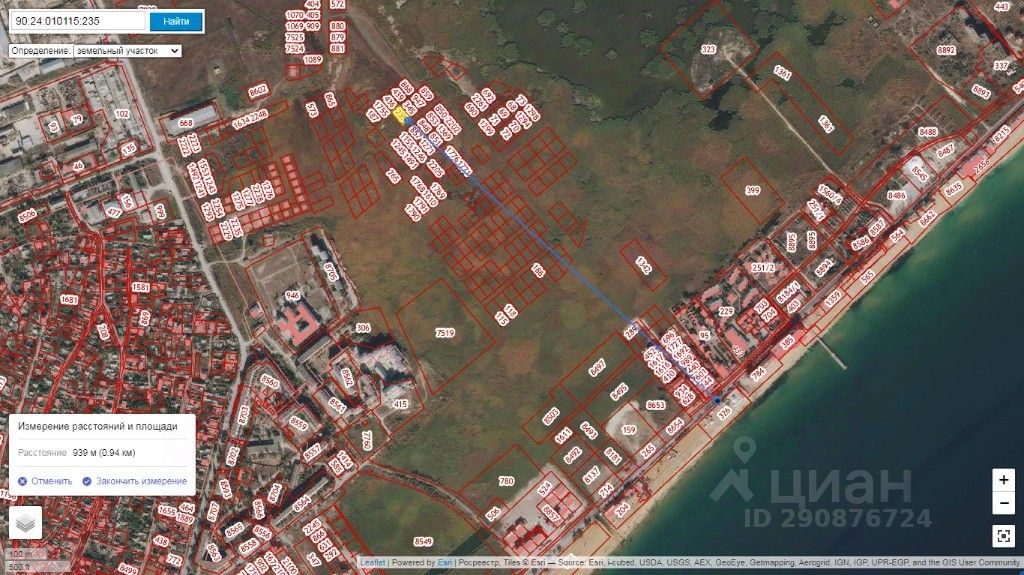Tap the cadastral number search field
1024x575 pixels.
(x=76, y=20)
